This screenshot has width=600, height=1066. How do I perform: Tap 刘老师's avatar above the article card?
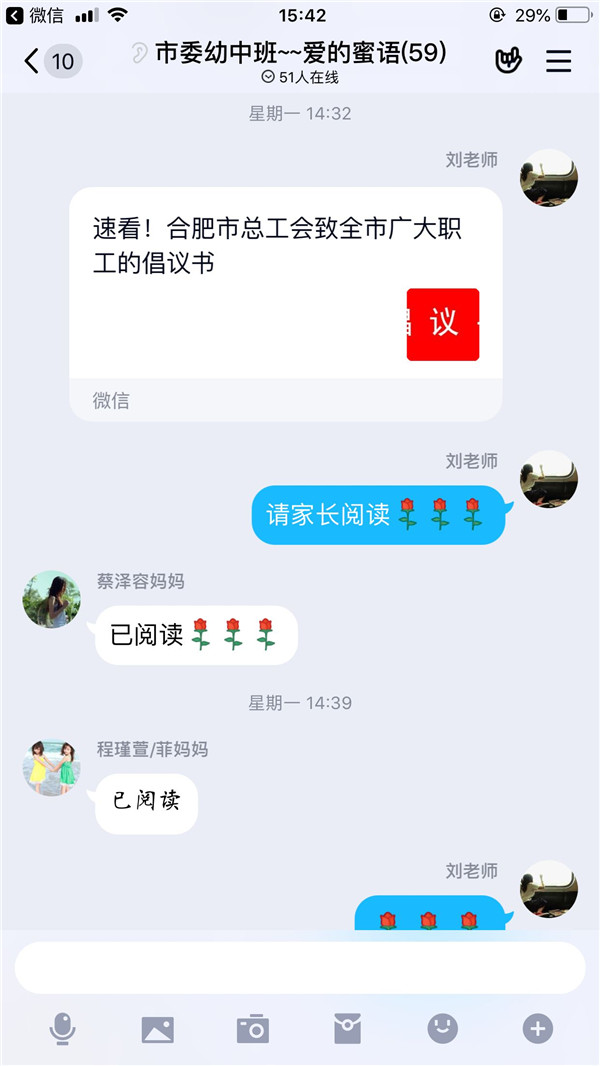(x=548, y=178)
